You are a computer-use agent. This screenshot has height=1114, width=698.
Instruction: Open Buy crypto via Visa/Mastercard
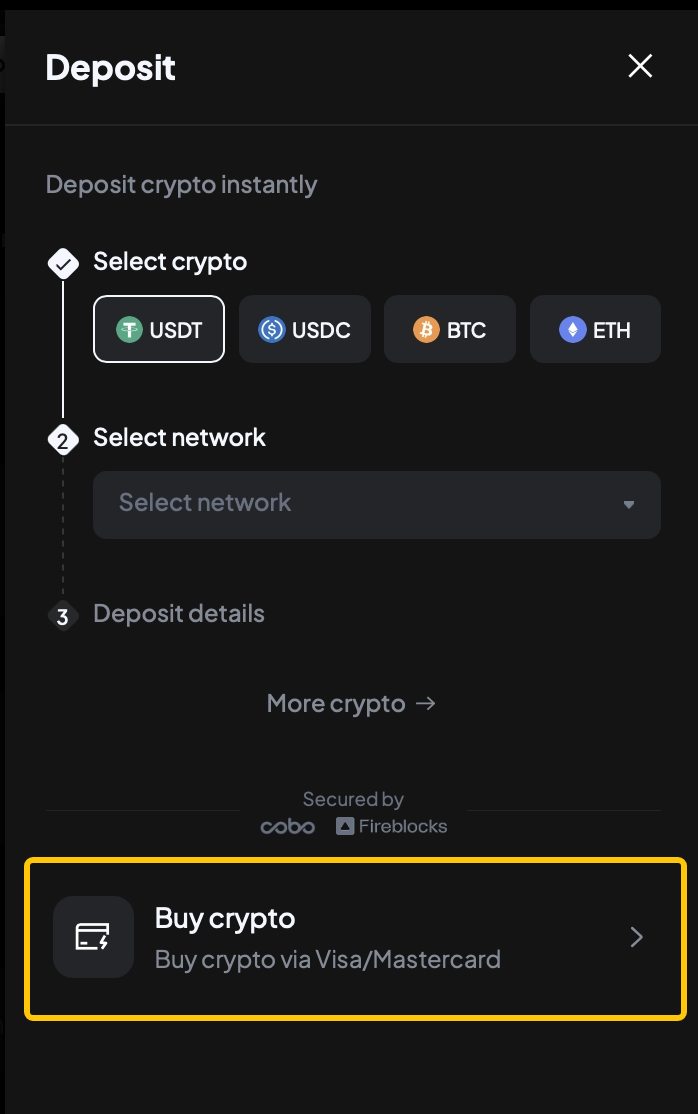click(x=355, y=938)
